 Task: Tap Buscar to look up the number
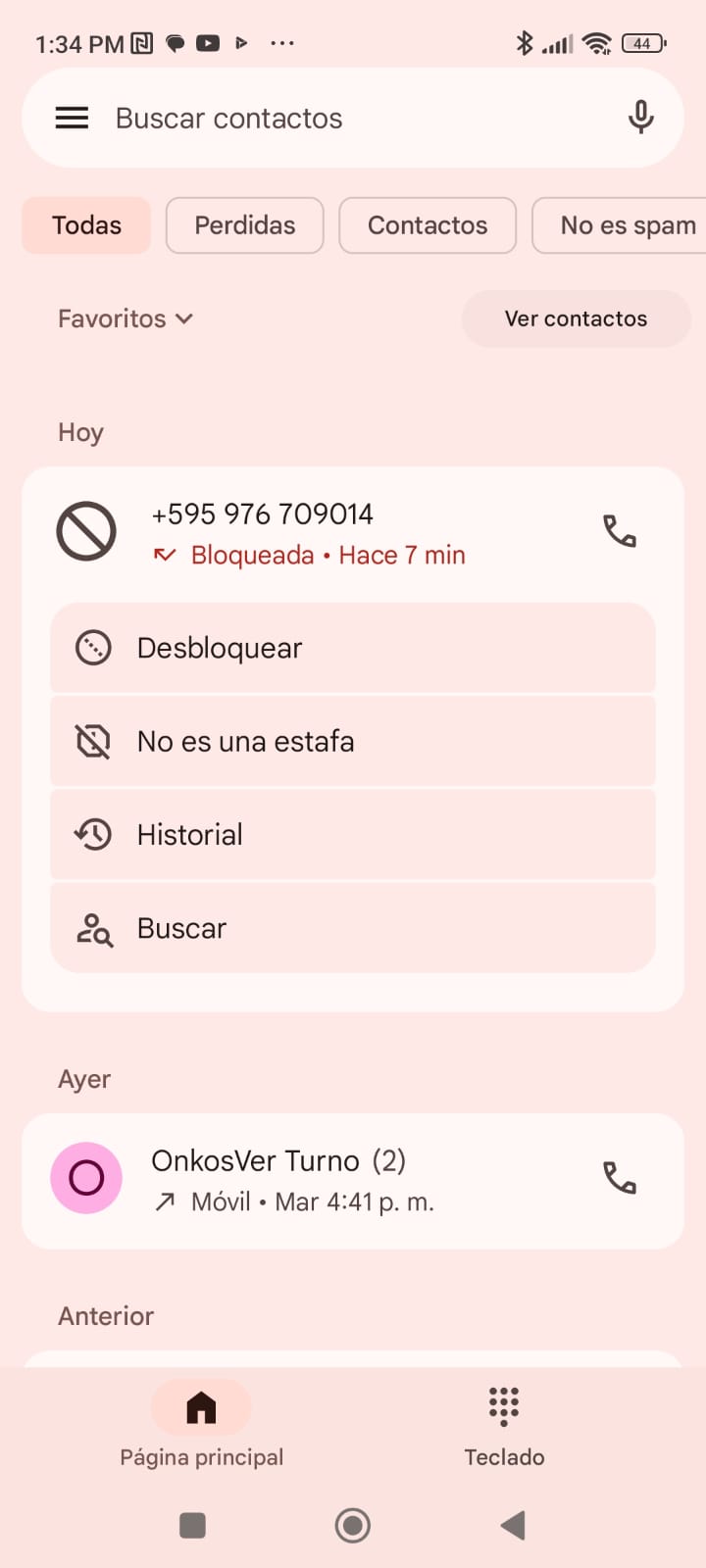pyautogui.click(x=352, y=928)
